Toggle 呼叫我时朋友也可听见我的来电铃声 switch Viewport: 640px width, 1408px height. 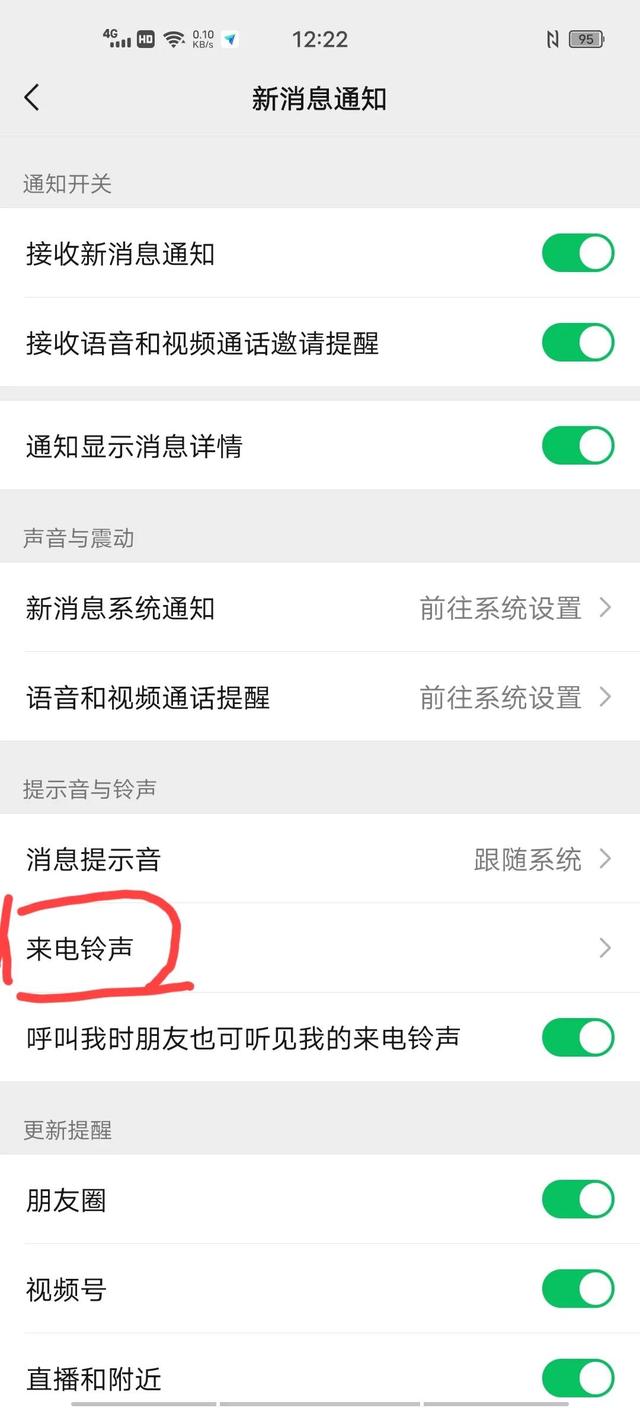click(x=577, y=1038)
